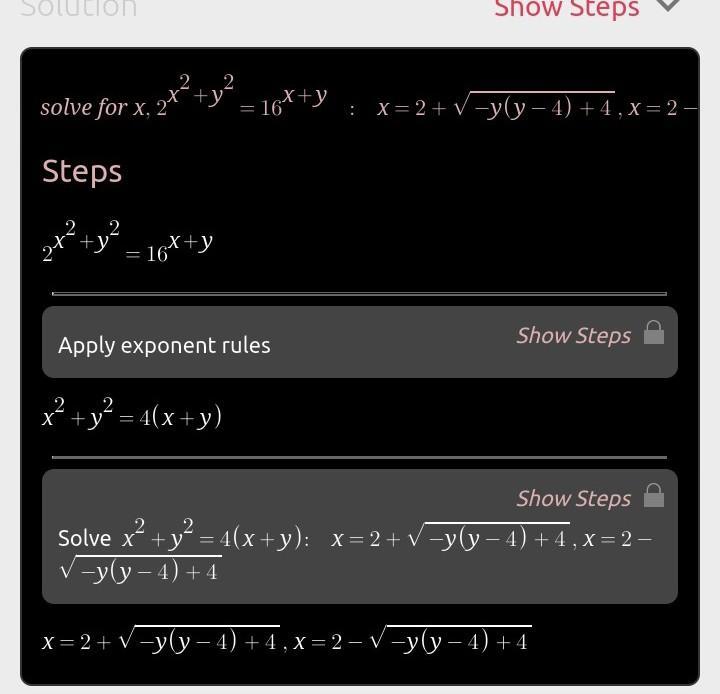
Task: Show steps for Apply exponent rules
Action: pyautogui.click(x=574, y=335)
